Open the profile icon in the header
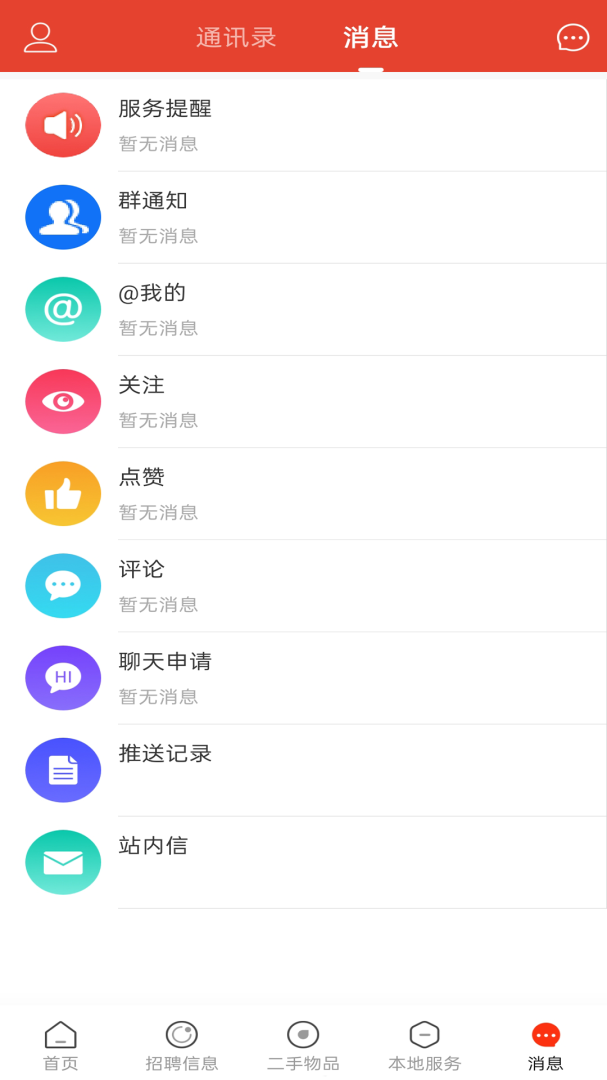 click(x=40, y=38)
